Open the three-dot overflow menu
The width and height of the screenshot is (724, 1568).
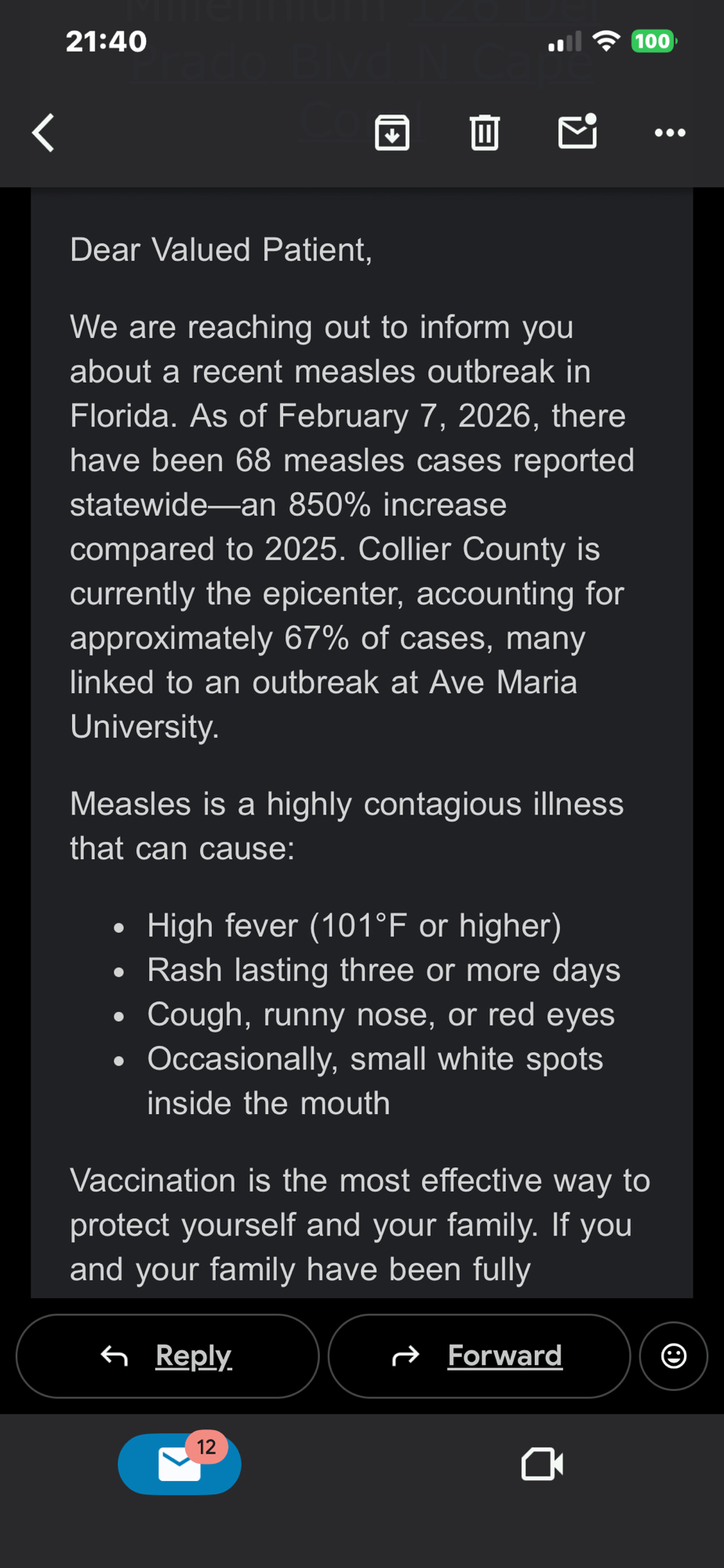(x=670, y=132)
